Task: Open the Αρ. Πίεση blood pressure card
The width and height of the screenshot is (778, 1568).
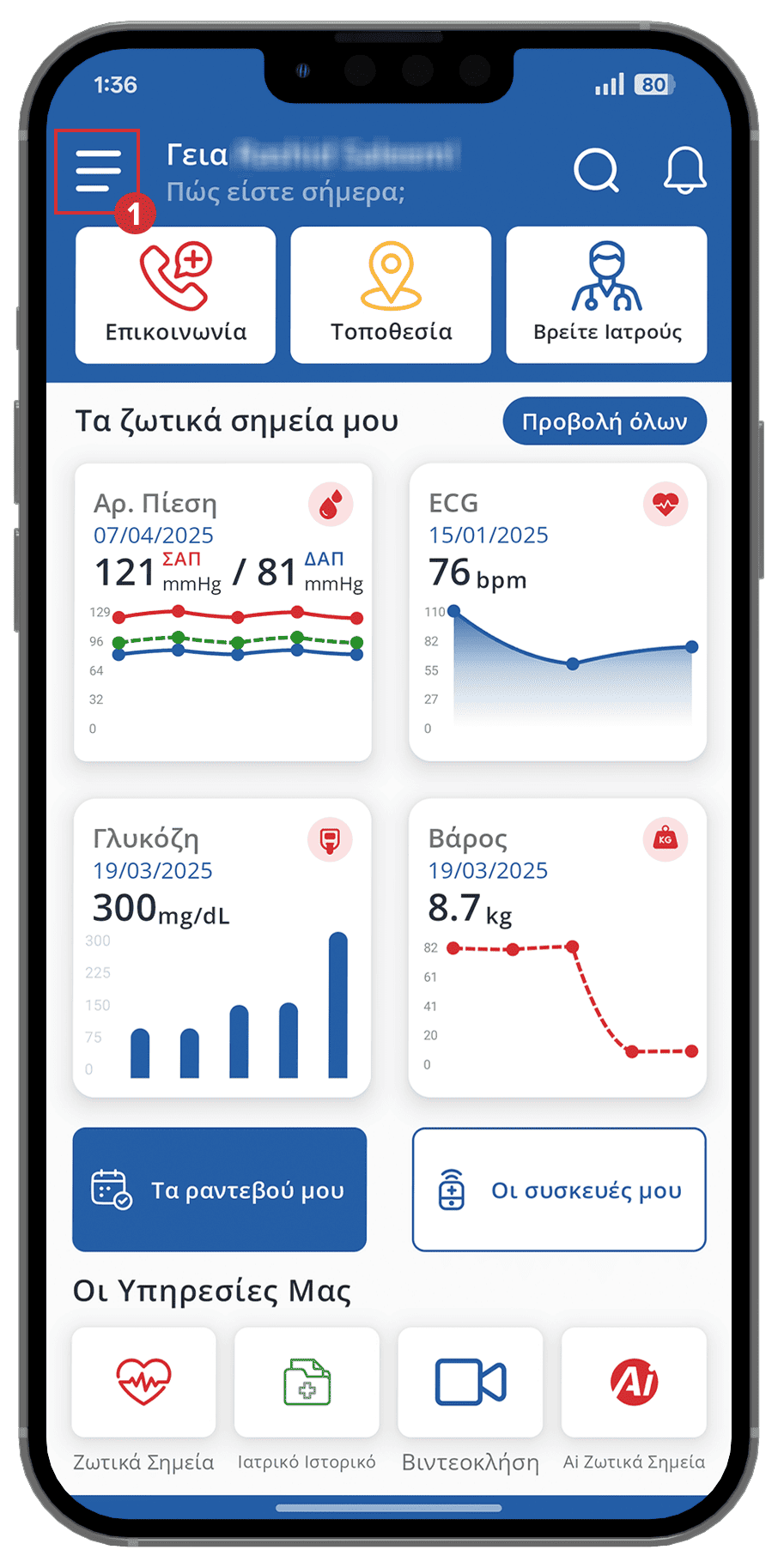Action: [x=223, y=612]
